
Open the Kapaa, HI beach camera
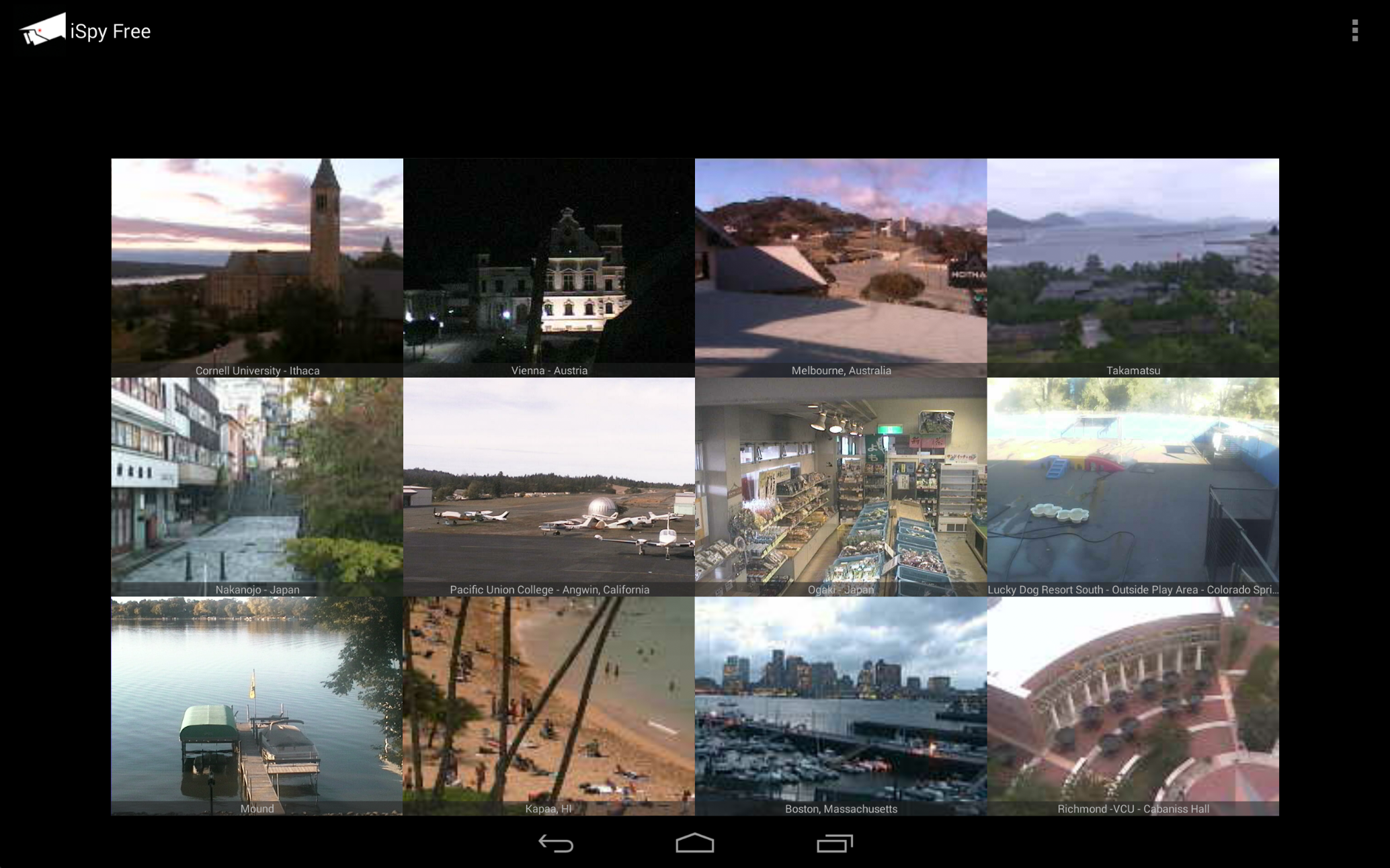tap(549, 706)
